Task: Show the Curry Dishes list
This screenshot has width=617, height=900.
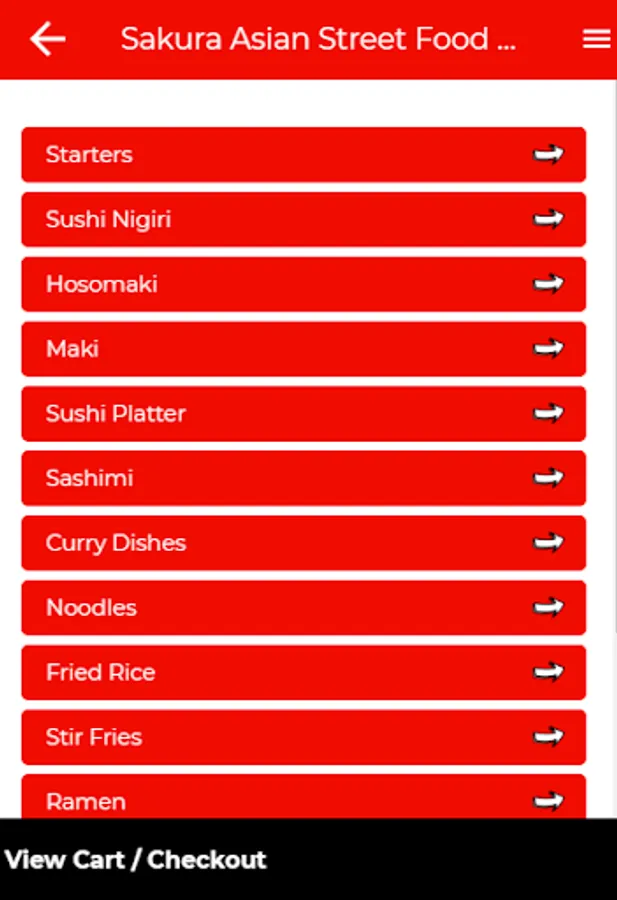Action: (303, 543)
